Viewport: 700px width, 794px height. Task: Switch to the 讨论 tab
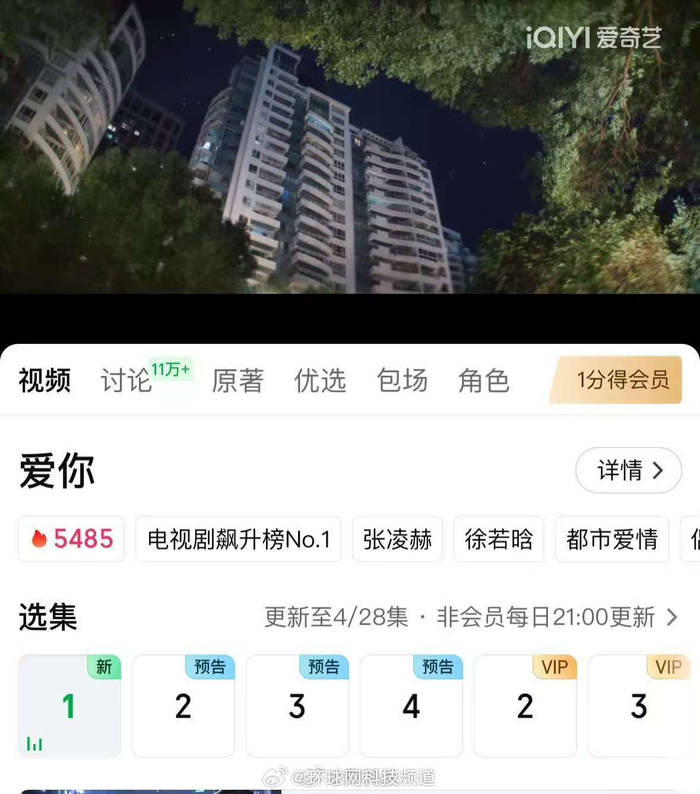126,381
